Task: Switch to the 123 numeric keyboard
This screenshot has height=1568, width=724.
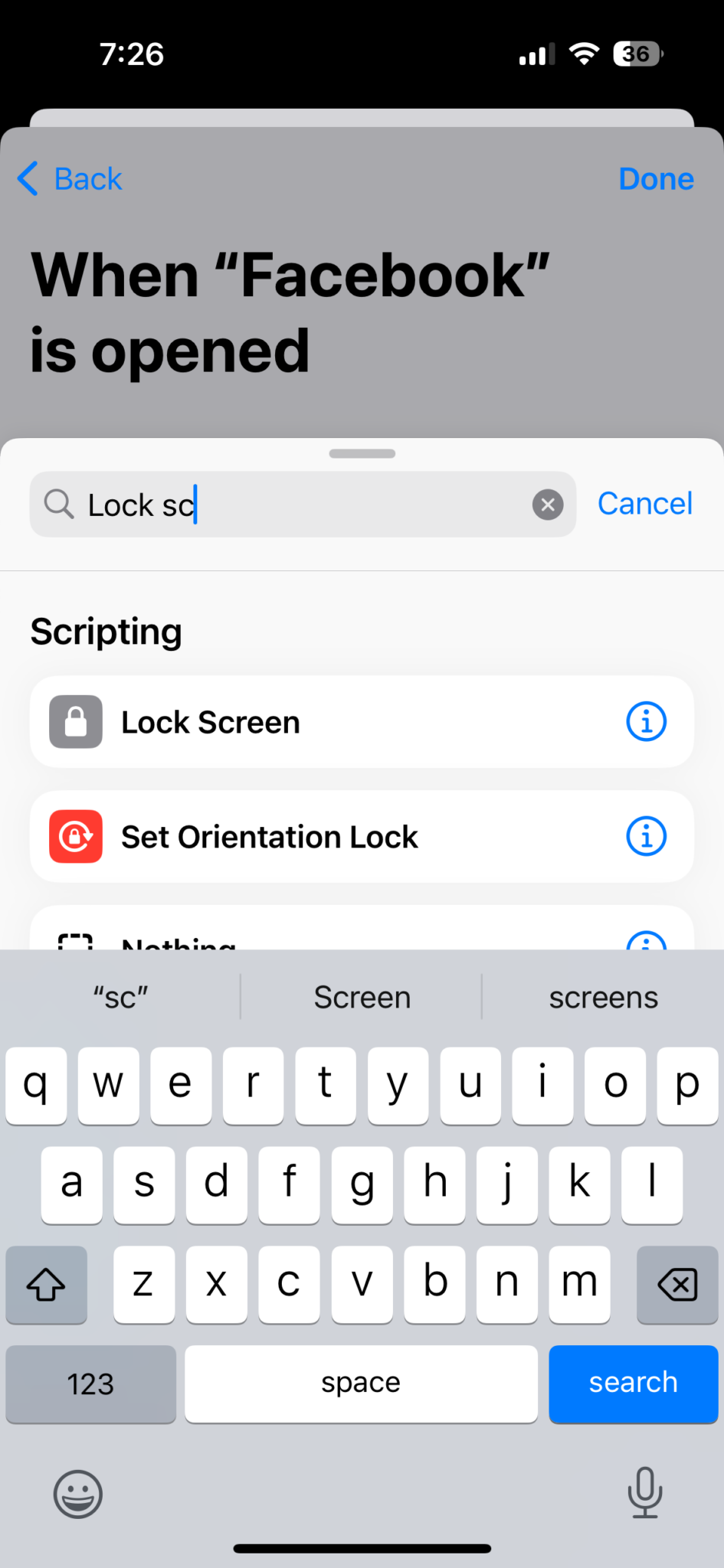Action: point(90,1383)
